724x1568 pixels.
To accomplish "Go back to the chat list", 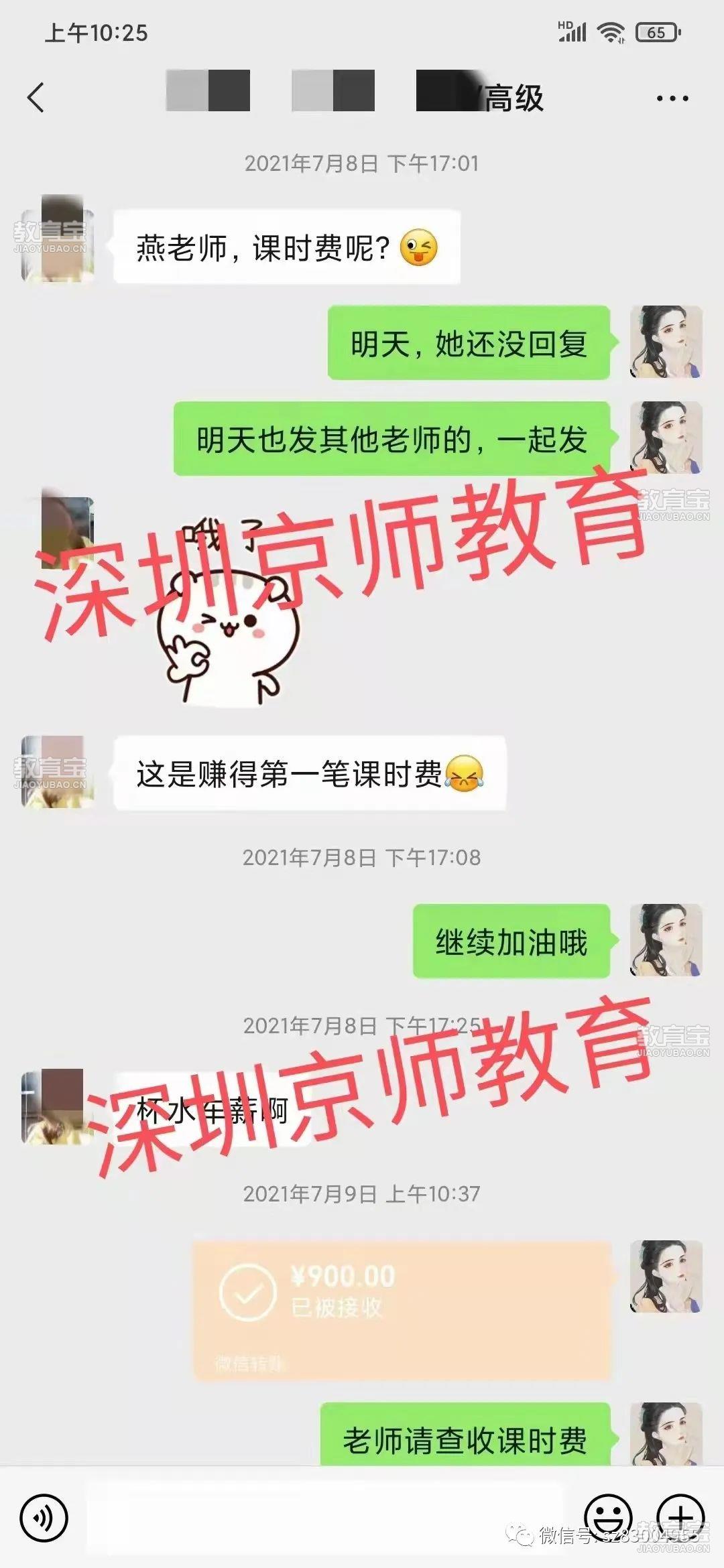I will pos(36,98).
